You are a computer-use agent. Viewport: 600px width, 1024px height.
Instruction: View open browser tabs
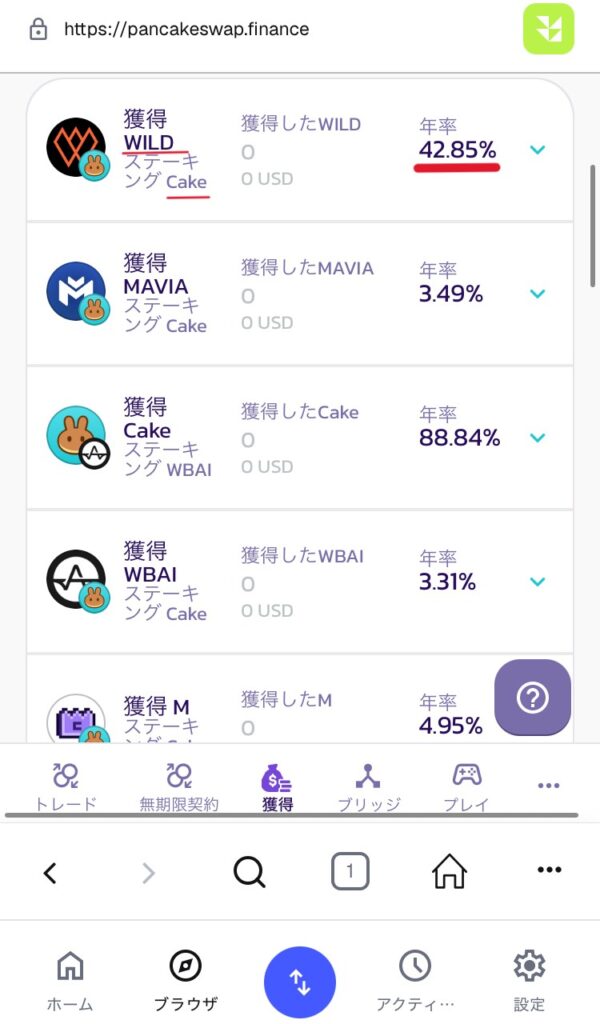[x=349, y=873]
